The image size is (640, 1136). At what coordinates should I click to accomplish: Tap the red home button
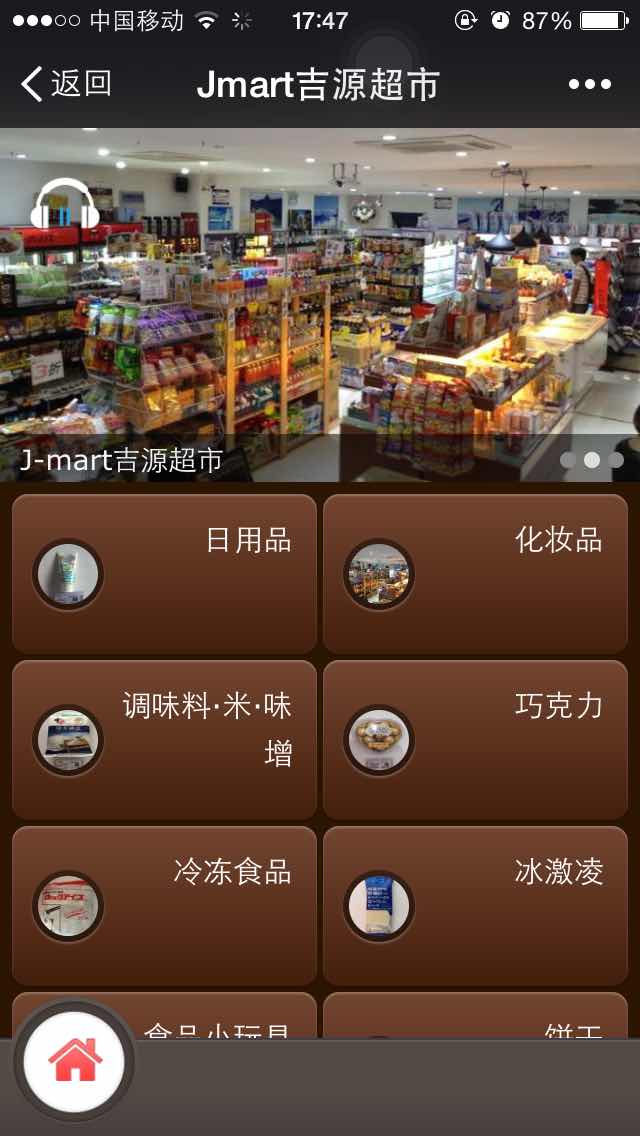[x=75, y=1061]
